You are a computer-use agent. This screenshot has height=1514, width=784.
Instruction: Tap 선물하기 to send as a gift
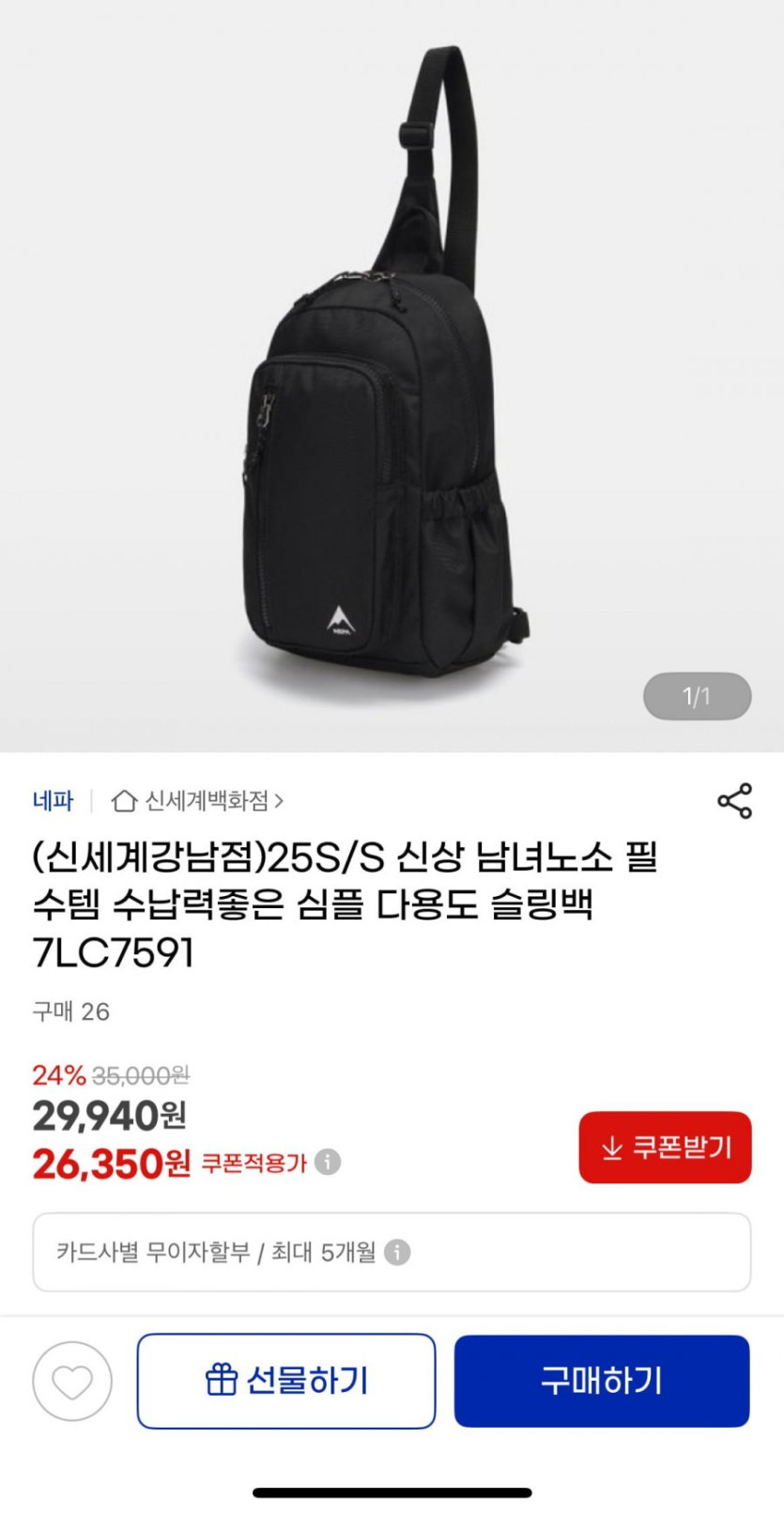286,1381
